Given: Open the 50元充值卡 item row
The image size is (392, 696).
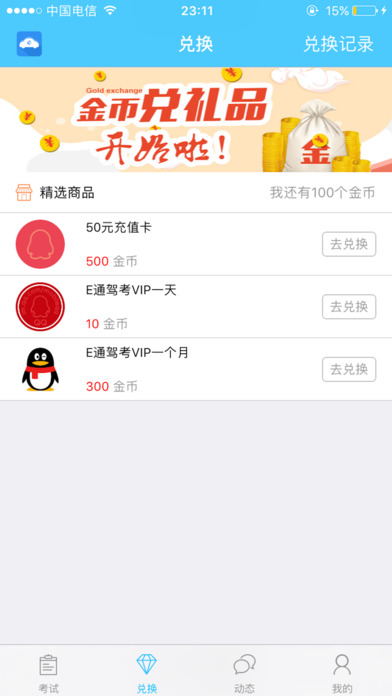Looking at the screenshot, I should pos(196,244).
